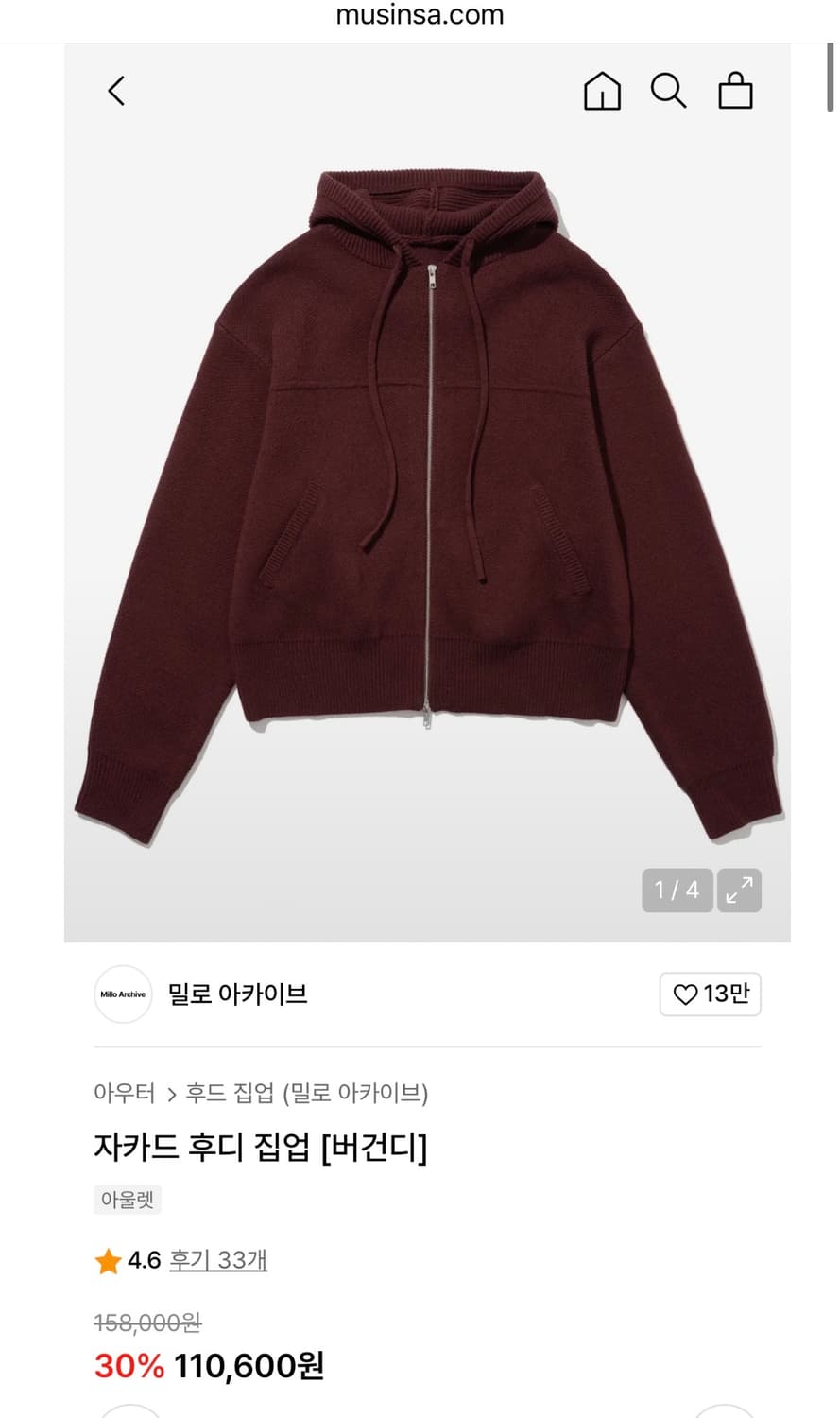Toggle favorite on the product brand row
This screenshot has height=1418, width=840.
pyautogui.click(x=710, y=994)
